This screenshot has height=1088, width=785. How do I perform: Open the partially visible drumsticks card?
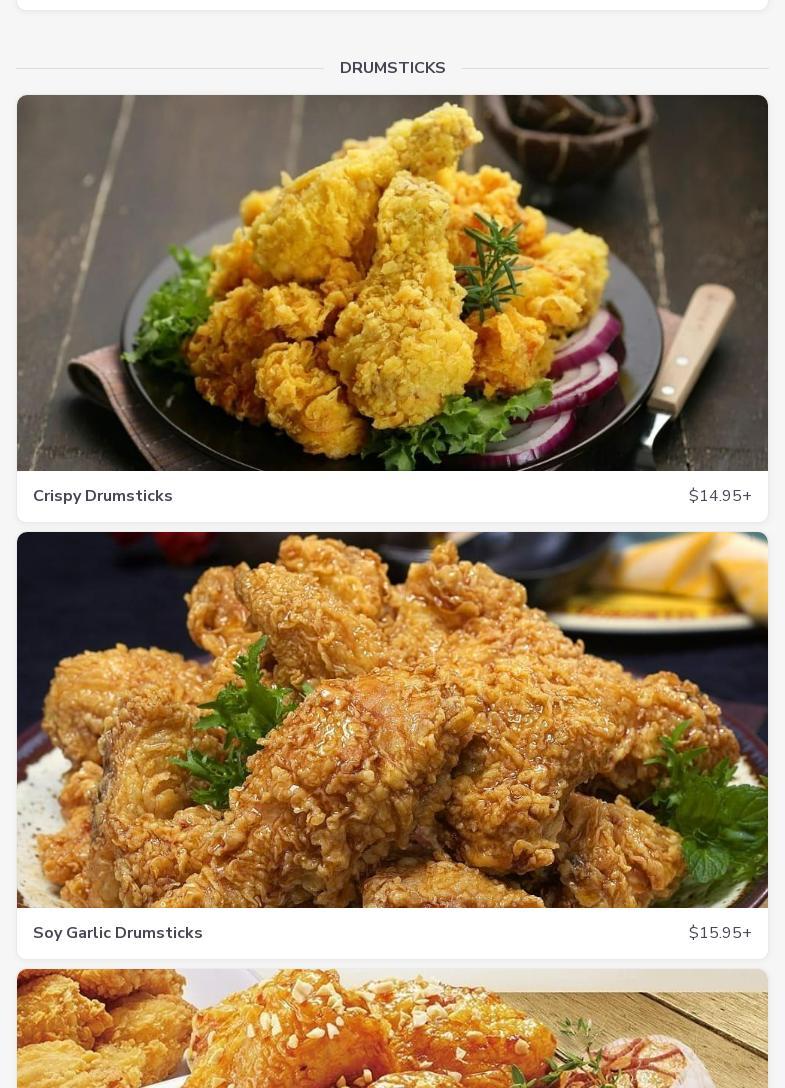click(x=392, y=1030)
